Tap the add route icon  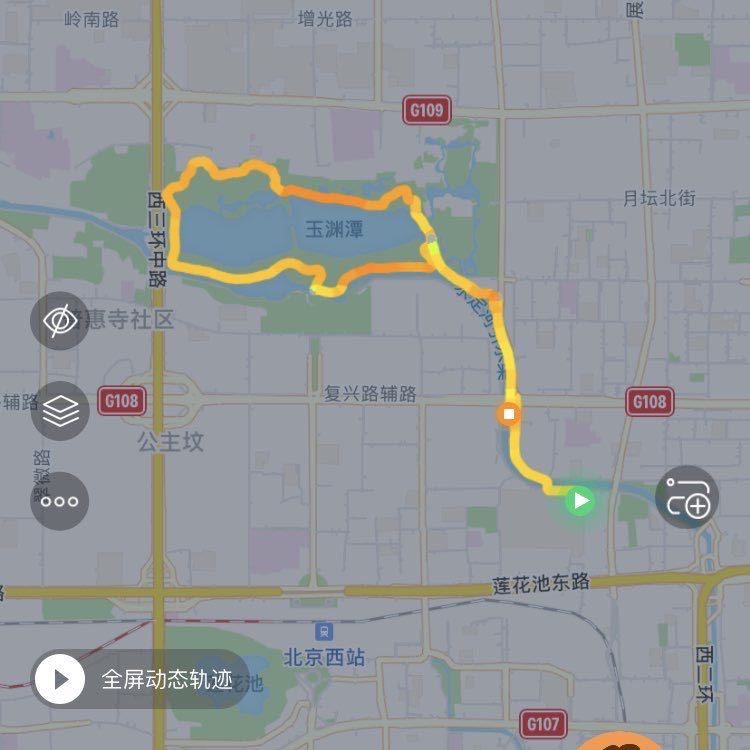687,497
